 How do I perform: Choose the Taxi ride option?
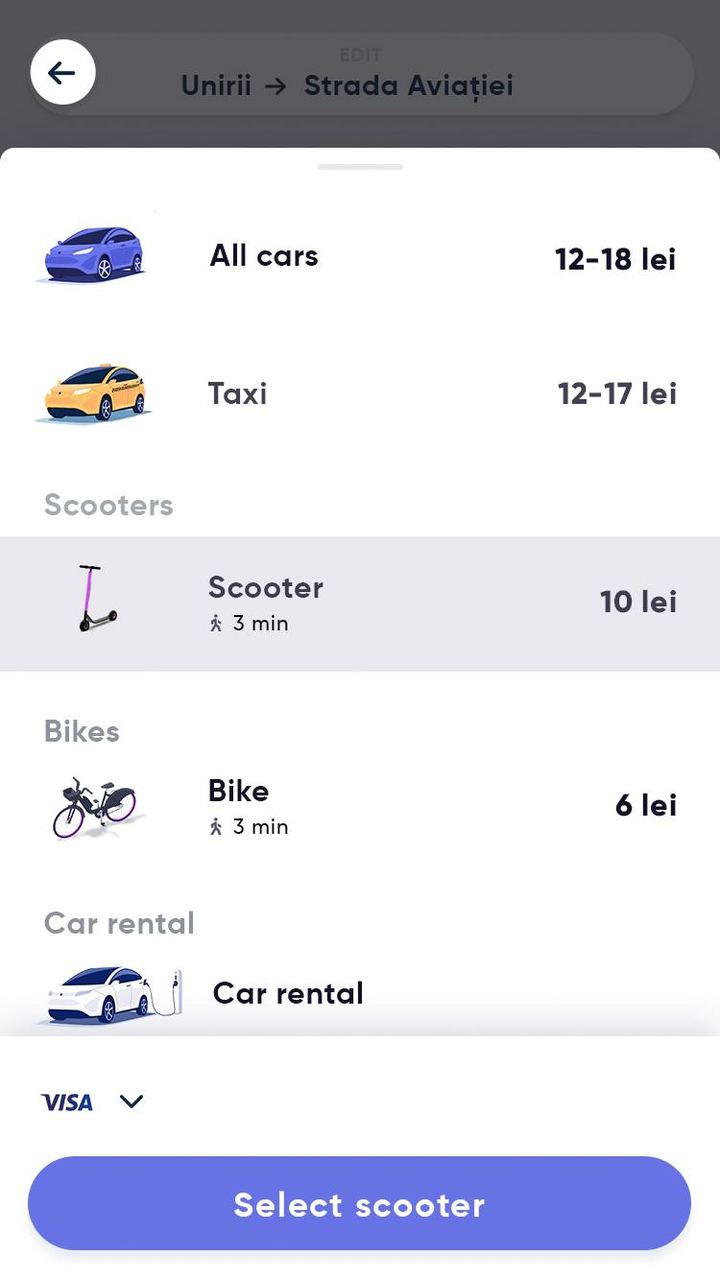pos(360,393)
